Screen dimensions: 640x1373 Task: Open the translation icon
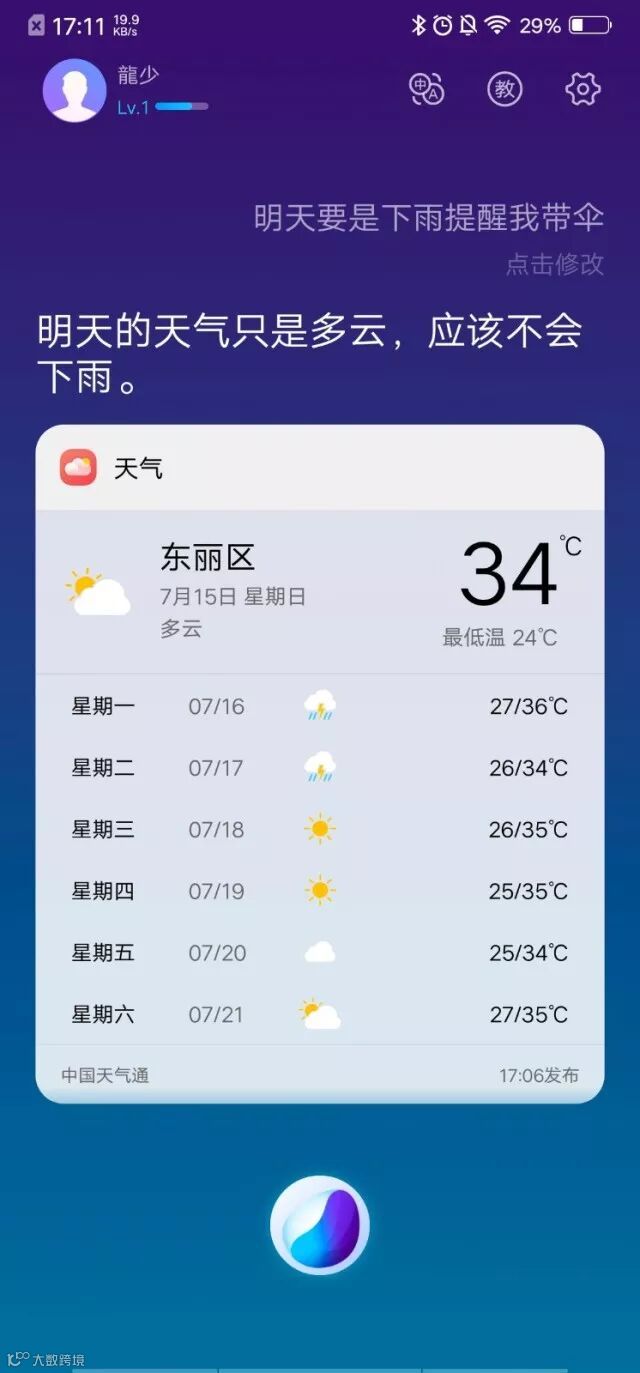pos(427,89)
